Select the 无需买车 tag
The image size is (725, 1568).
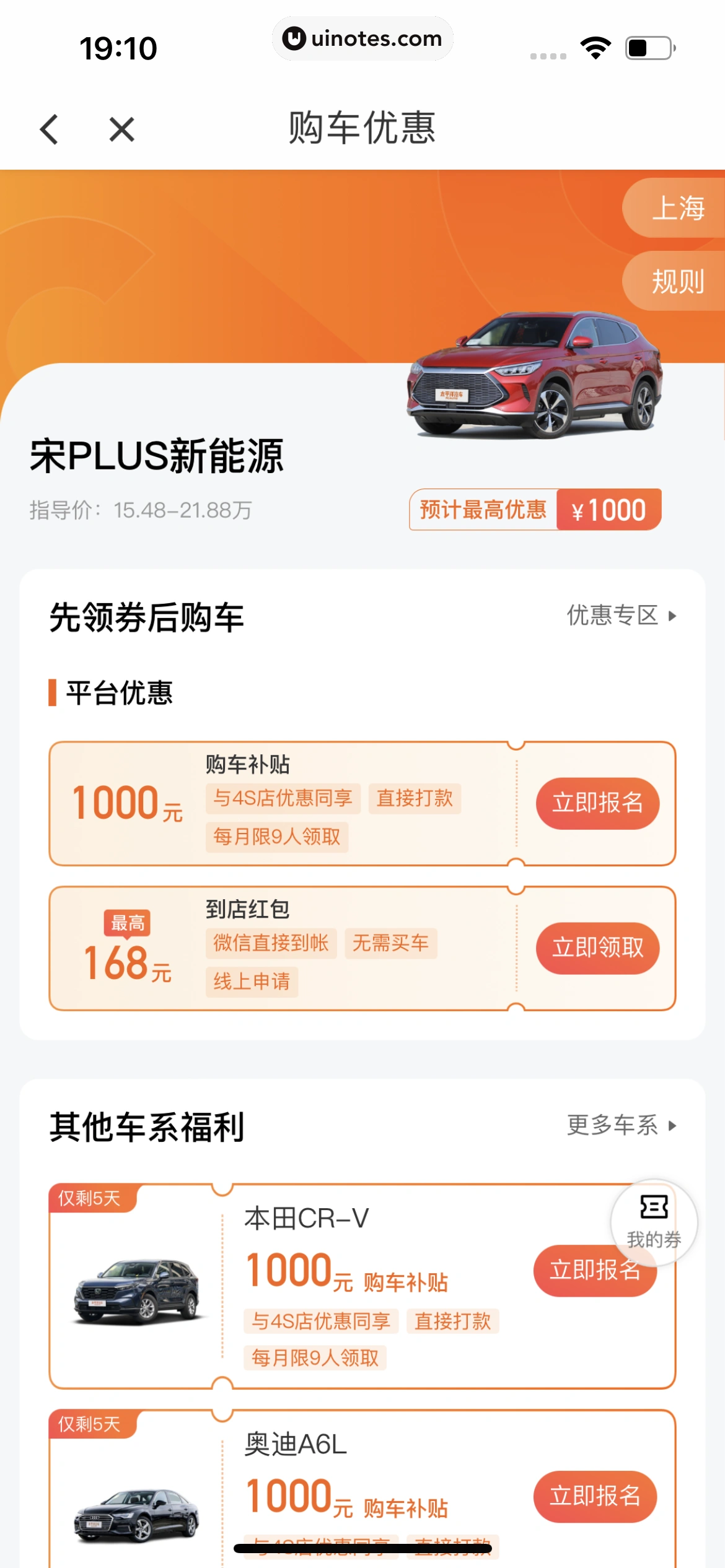392,943
